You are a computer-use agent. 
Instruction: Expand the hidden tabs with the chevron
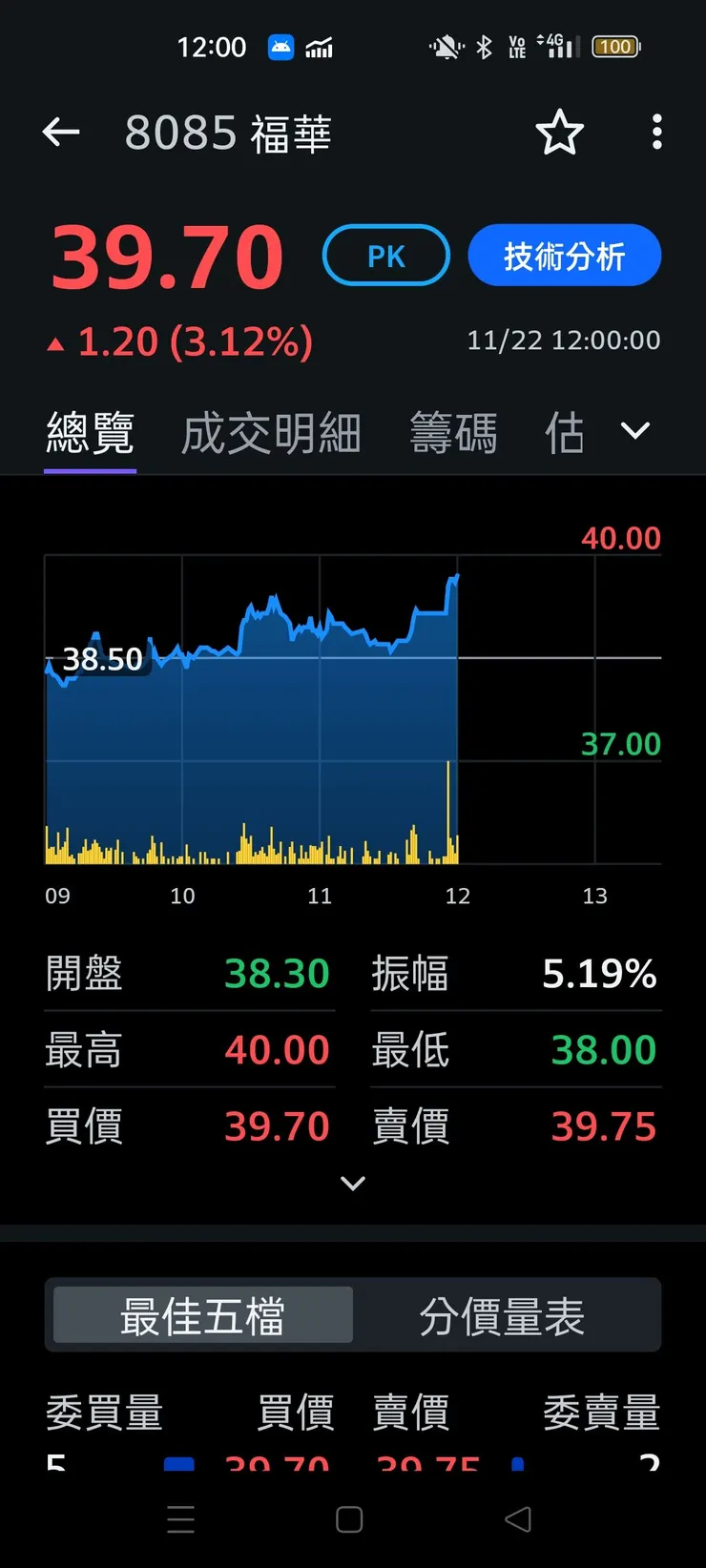[633, 431]
